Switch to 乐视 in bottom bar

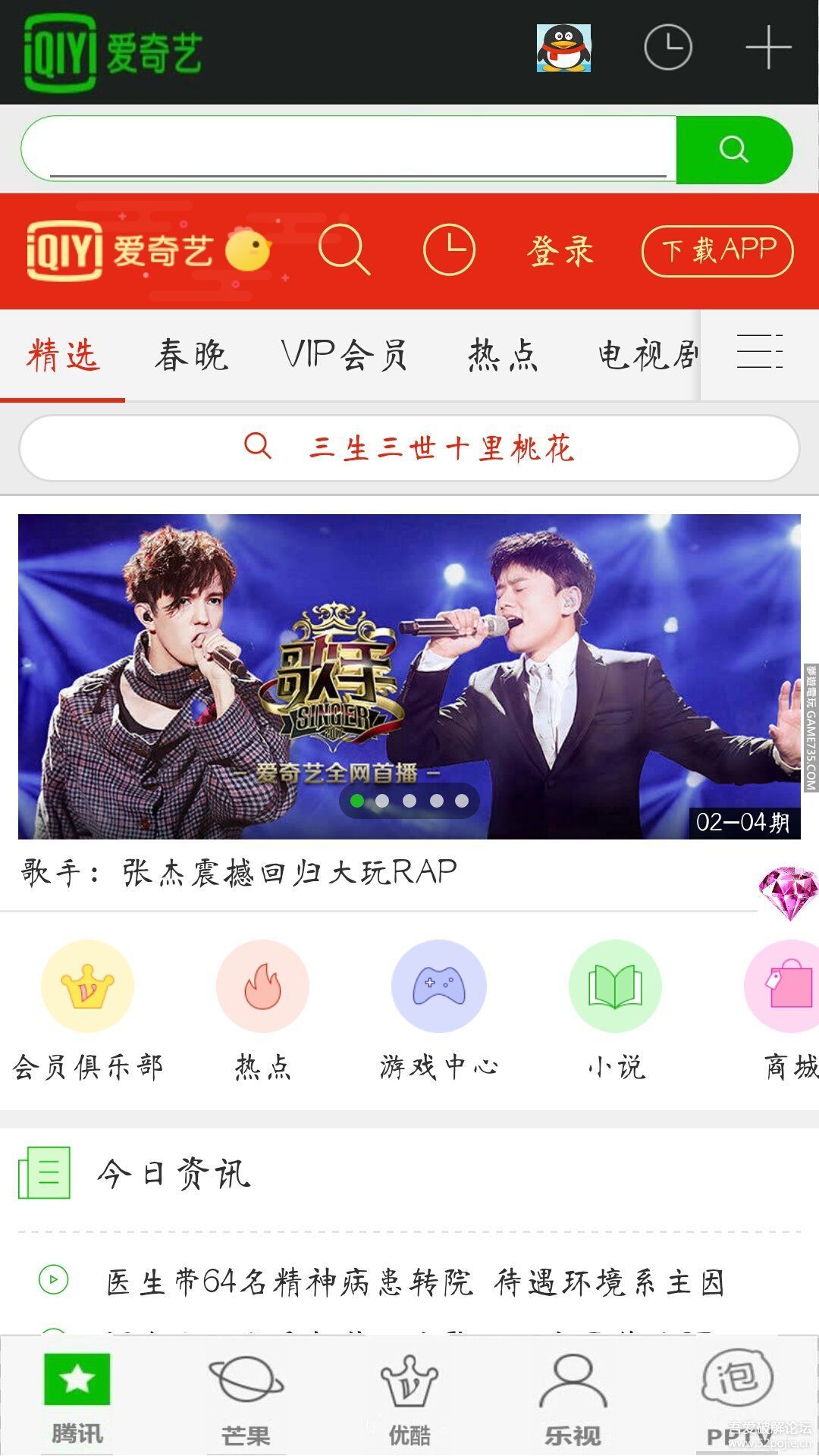coord(573,1400)
